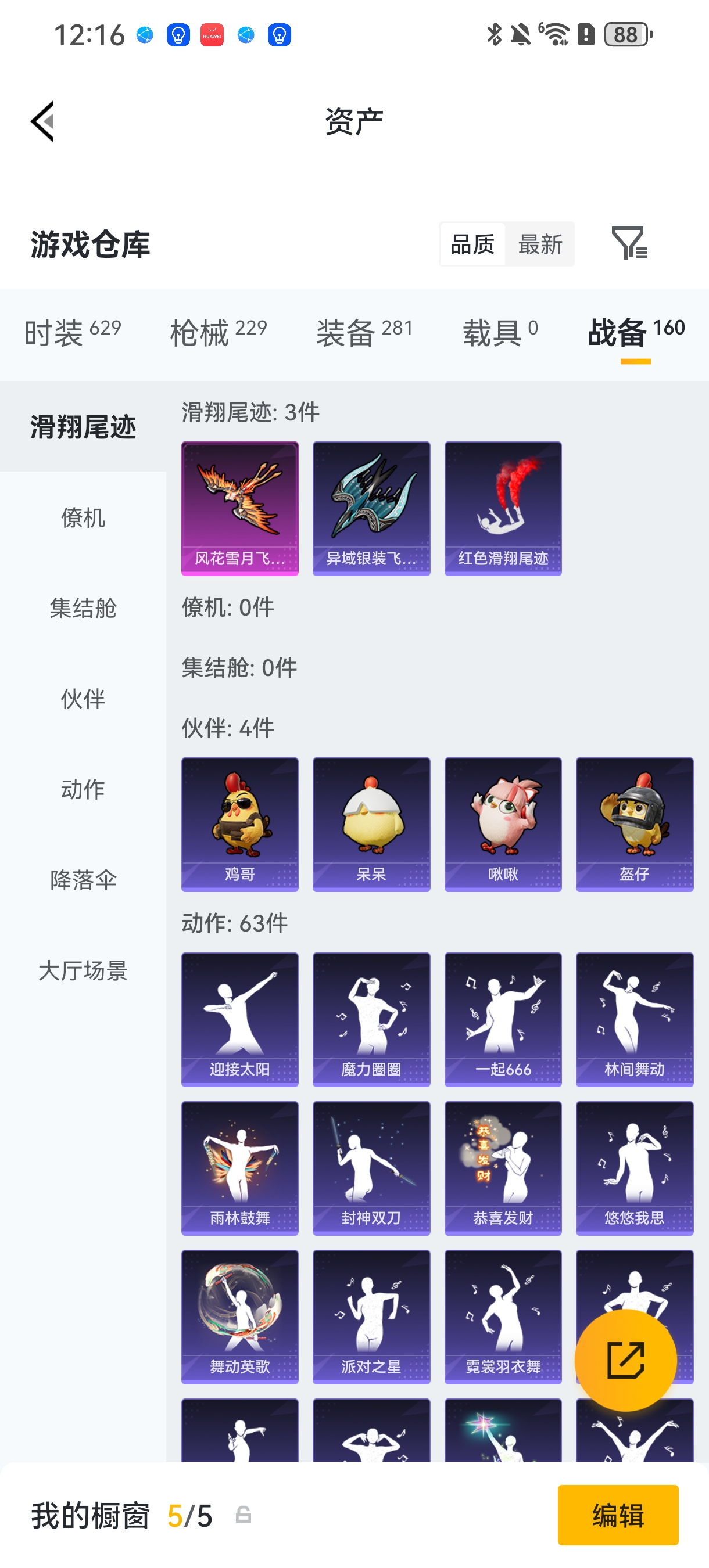Tap the 5/5 showcase counter
This screenshot has height=1568, width=709.
click(189, 1516)
